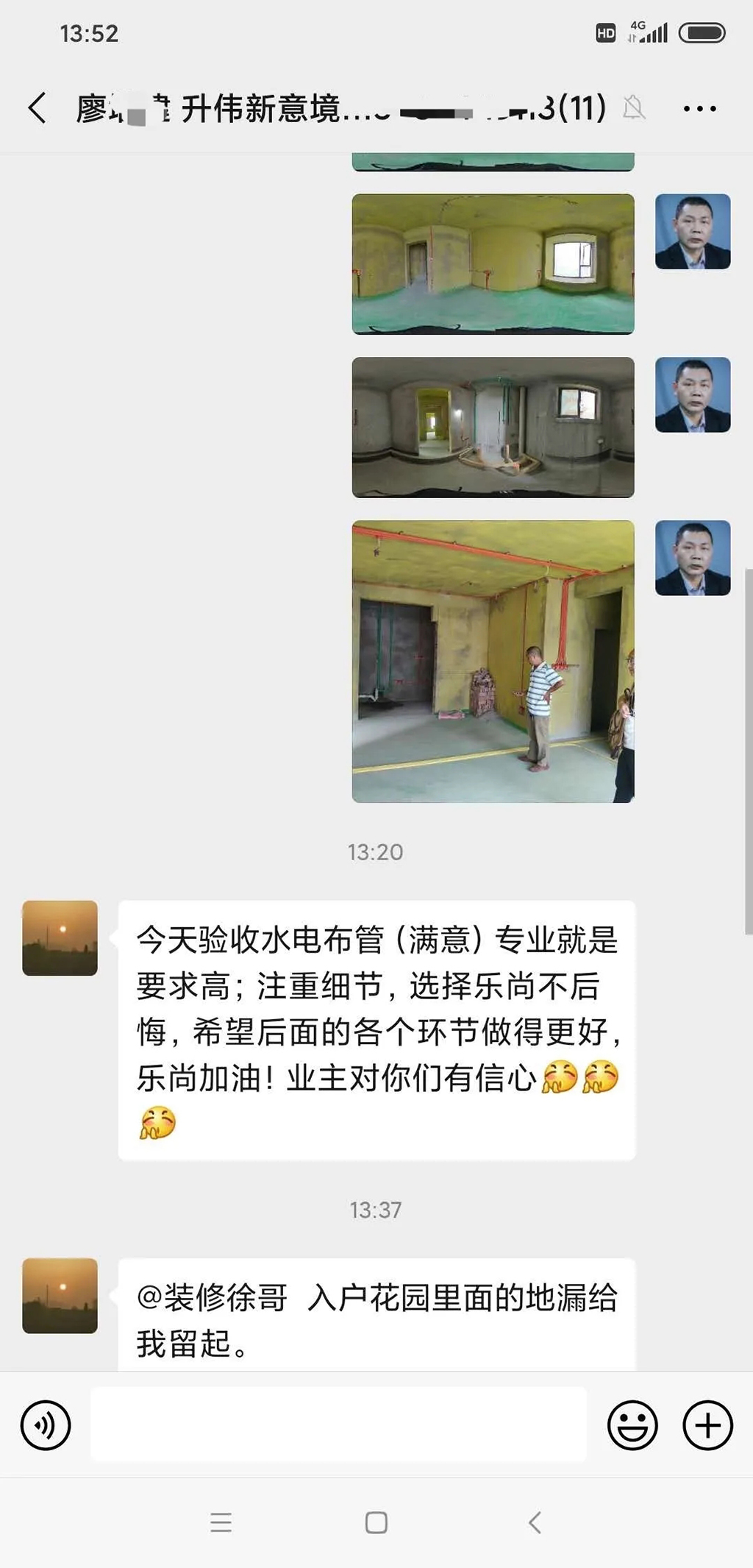Viewport: 753px width, 1568px height.
Task: Open the yellow-walled room panorama photo
Action: coord(493,263)
